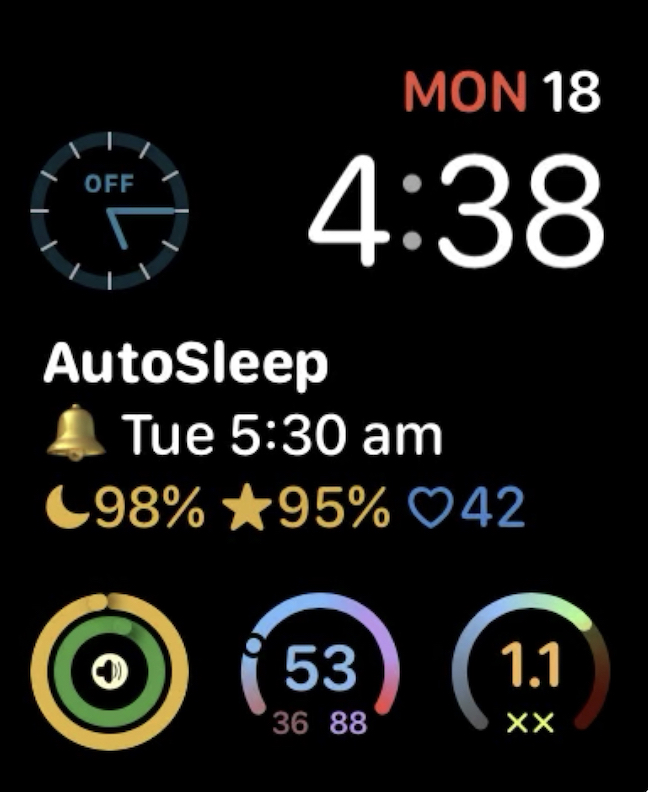Open the 1.1 gauge complication
This screenshot has height=792, width=648.
pos(531,671)
